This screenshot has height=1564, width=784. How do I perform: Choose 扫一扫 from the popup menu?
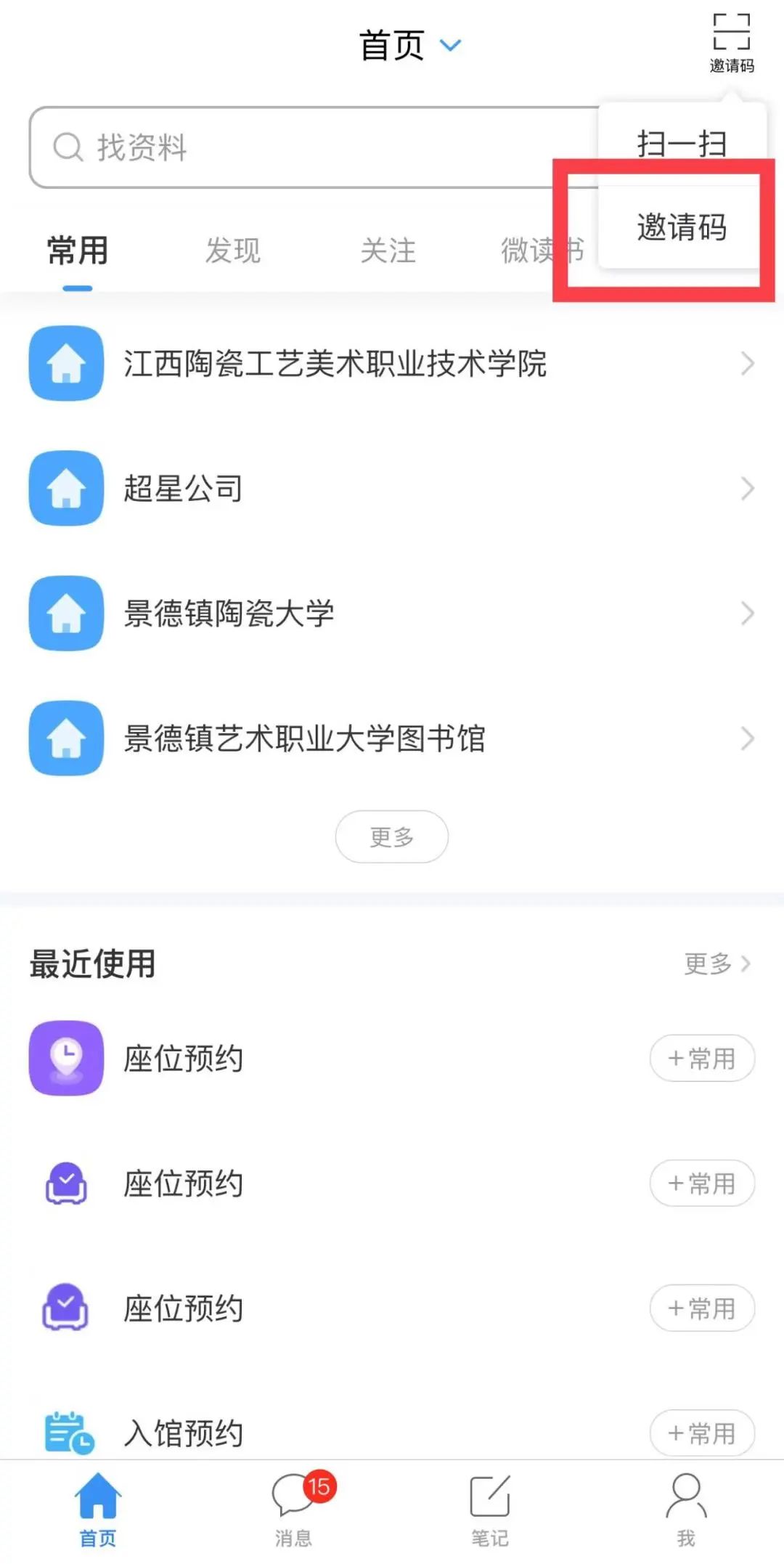[x=682, y=143]
